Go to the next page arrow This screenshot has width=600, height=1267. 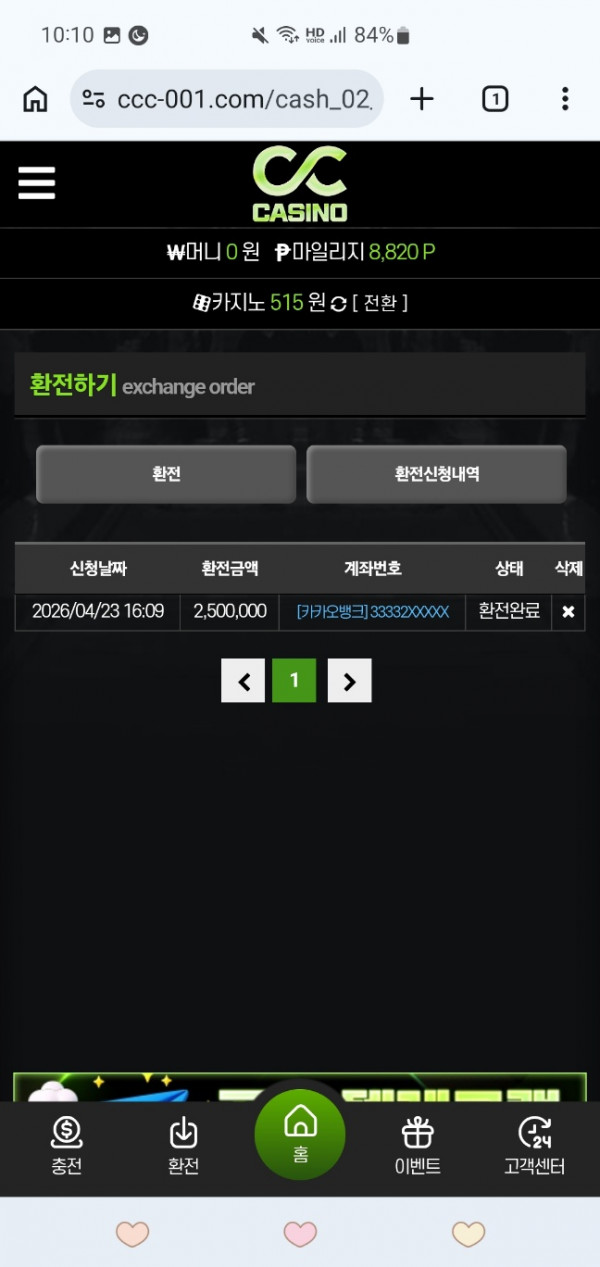pyautogui.click(x=349, y=681)
